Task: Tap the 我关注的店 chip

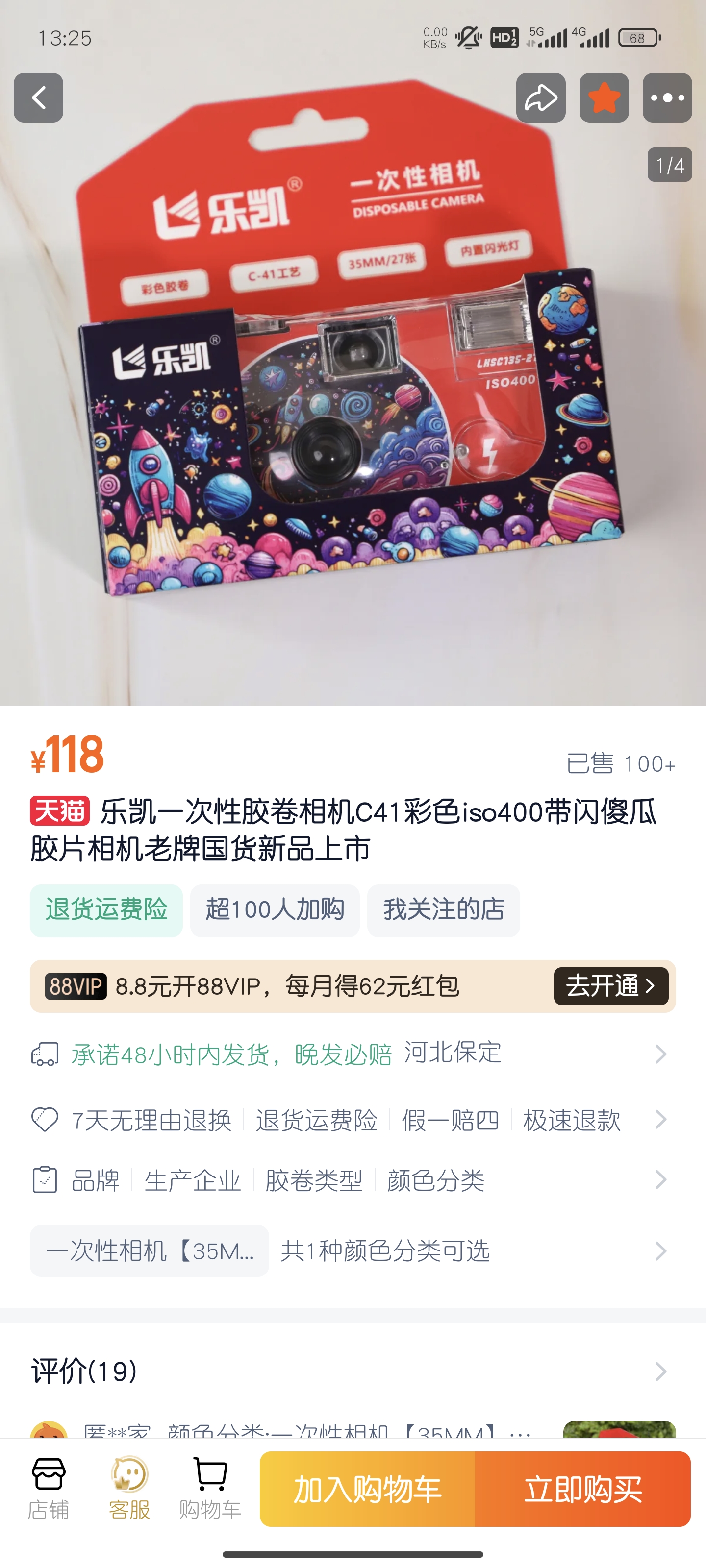Action: pyautogui.click(x=443, y=910)
